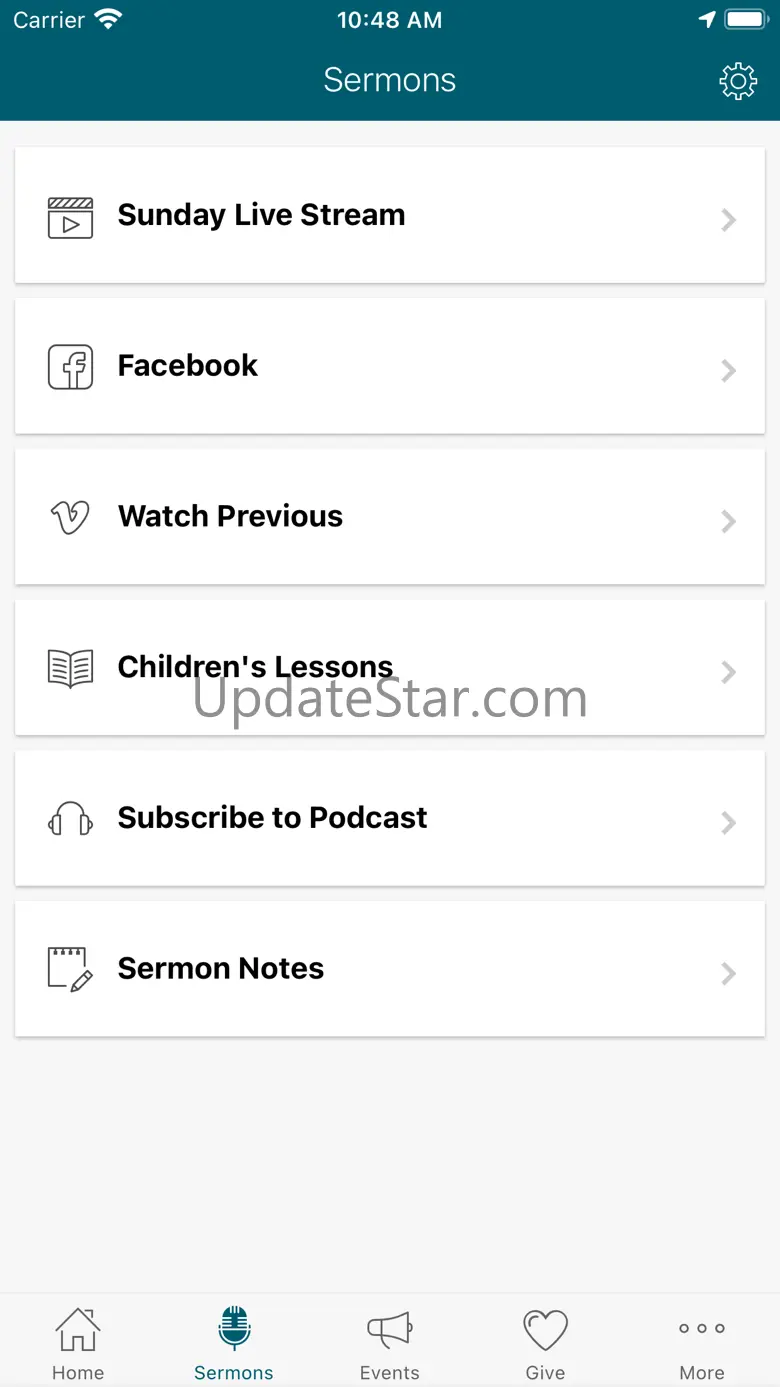Select Watch Previous sermons
The height and width of the screenshot is (1387, 780).
tap(390, 517)
